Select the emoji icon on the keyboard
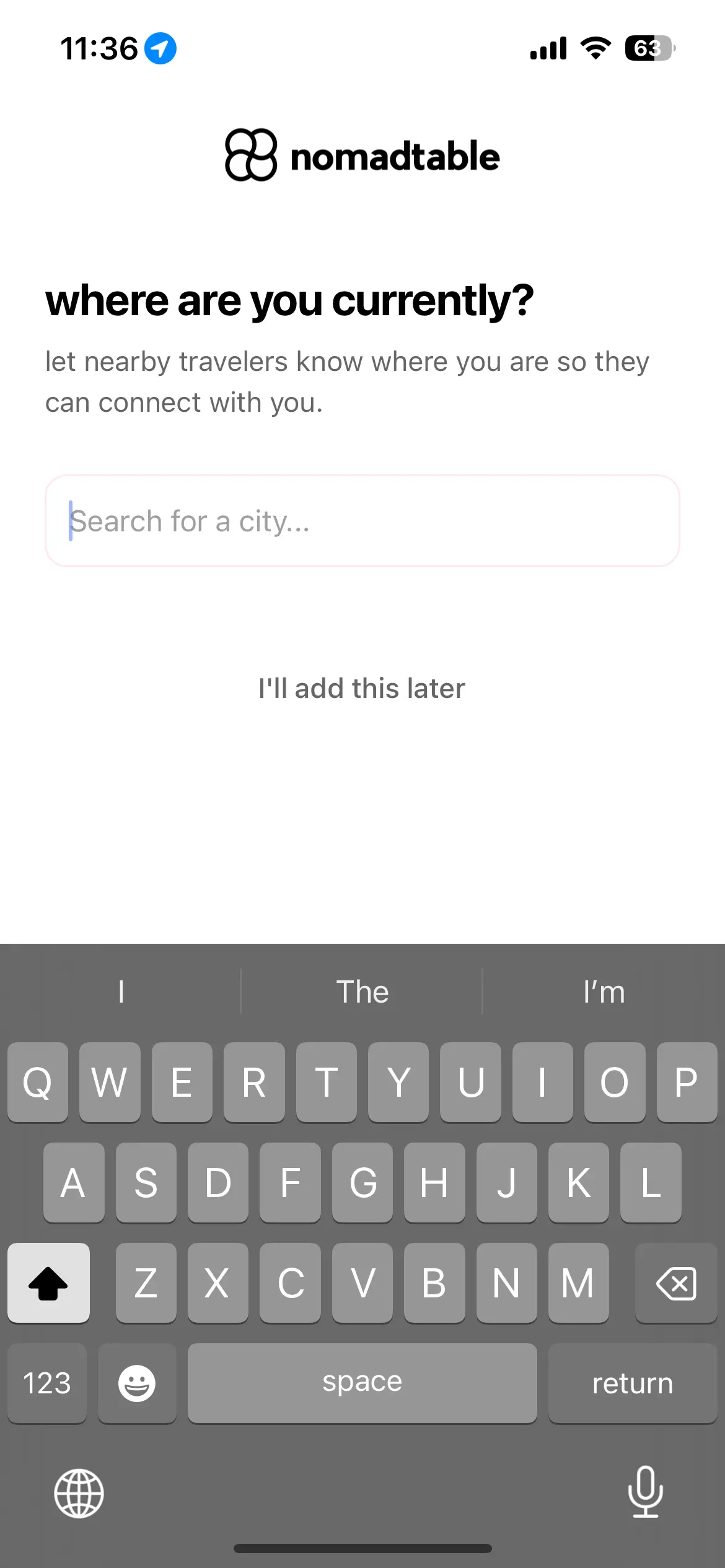This screenshot has height=1568, width=725. click(137, 1383)
